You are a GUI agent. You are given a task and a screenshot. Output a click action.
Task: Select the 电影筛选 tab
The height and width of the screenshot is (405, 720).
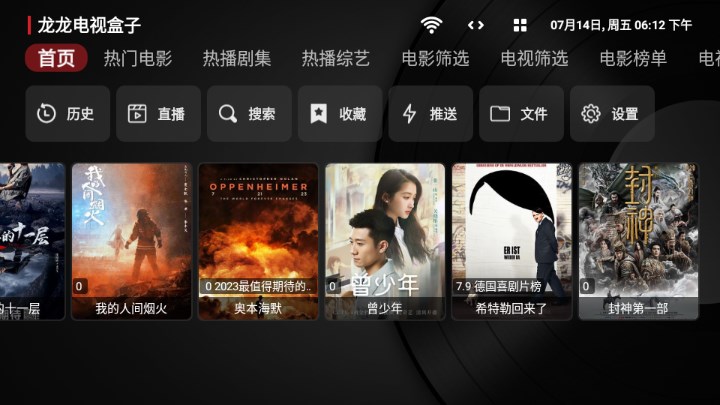click(x=435, y=58)
